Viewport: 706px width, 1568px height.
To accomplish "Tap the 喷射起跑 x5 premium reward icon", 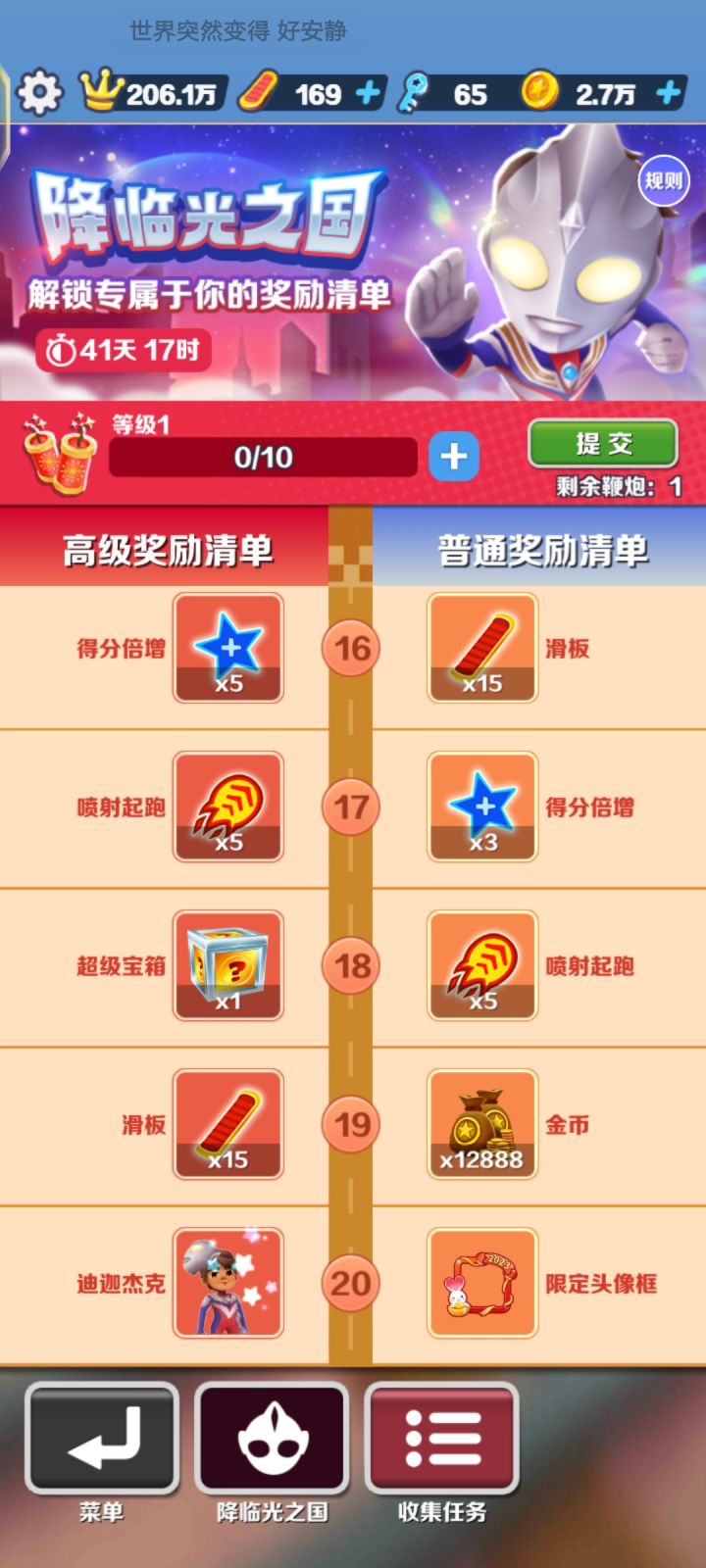I will (x=227, y=806).
